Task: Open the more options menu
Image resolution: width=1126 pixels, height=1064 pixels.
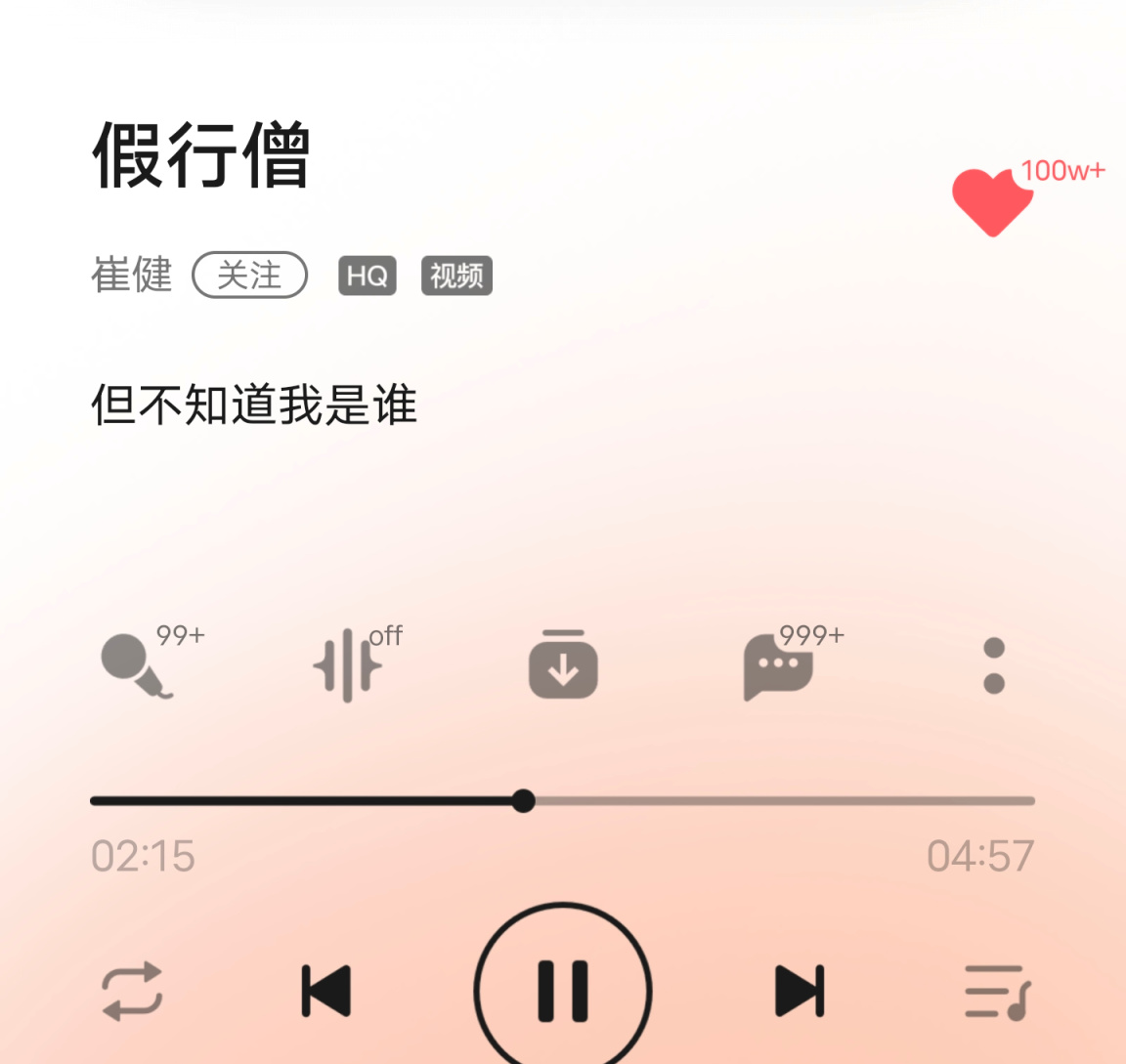Action: pos(994,666)
